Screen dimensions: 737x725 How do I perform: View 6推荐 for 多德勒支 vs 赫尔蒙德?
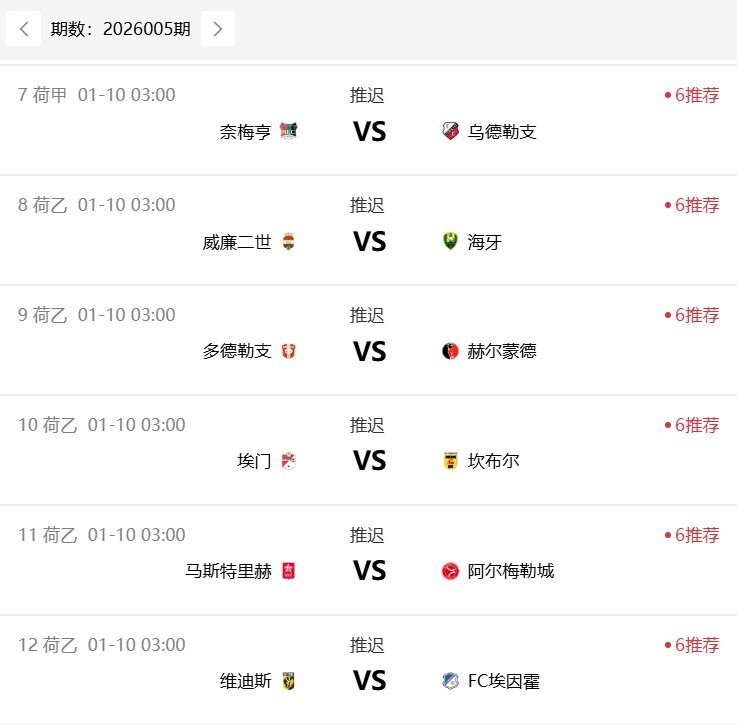[x=692, y=315]
